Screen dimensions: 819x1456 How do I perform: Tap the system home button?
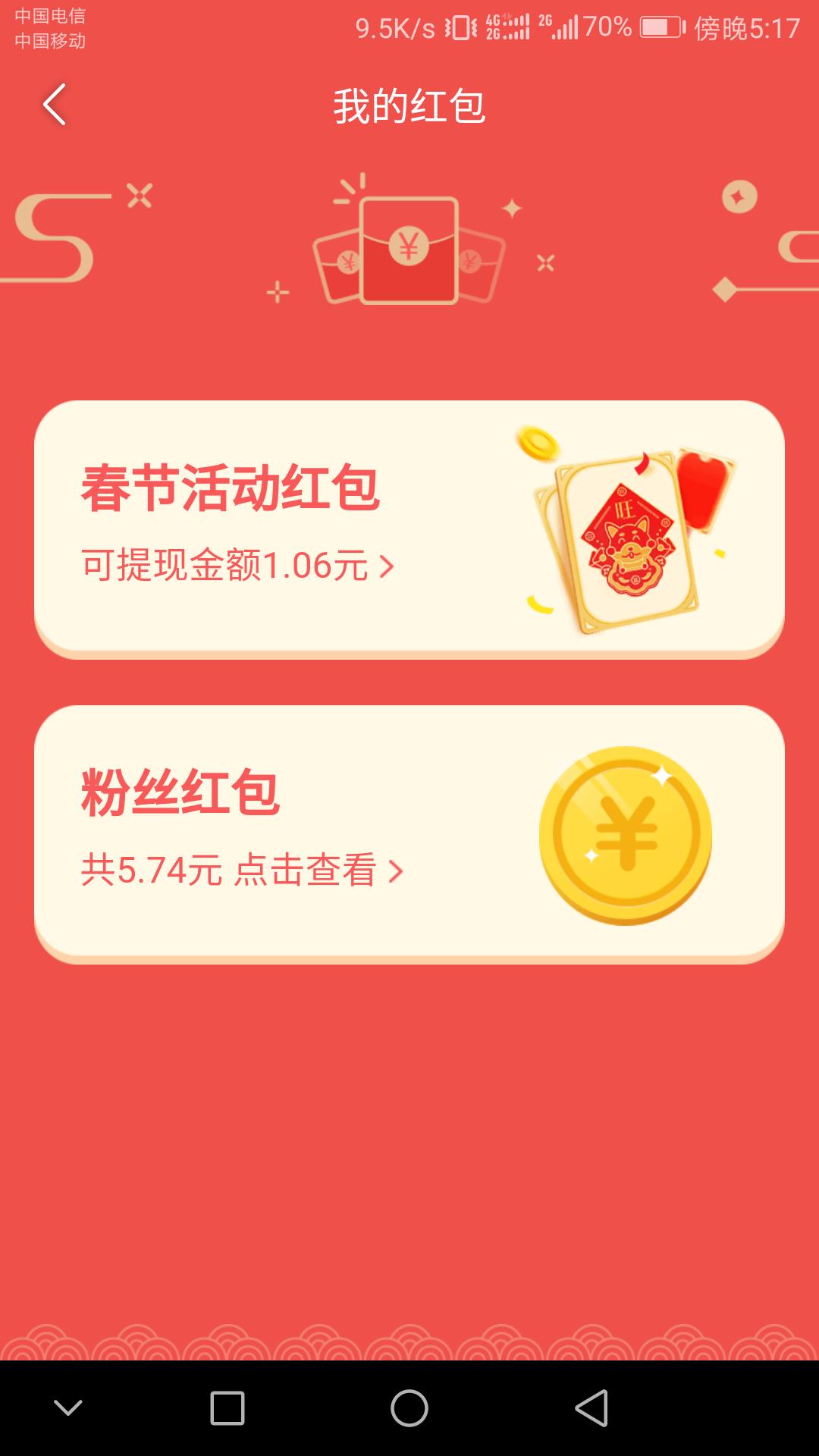409,1408
